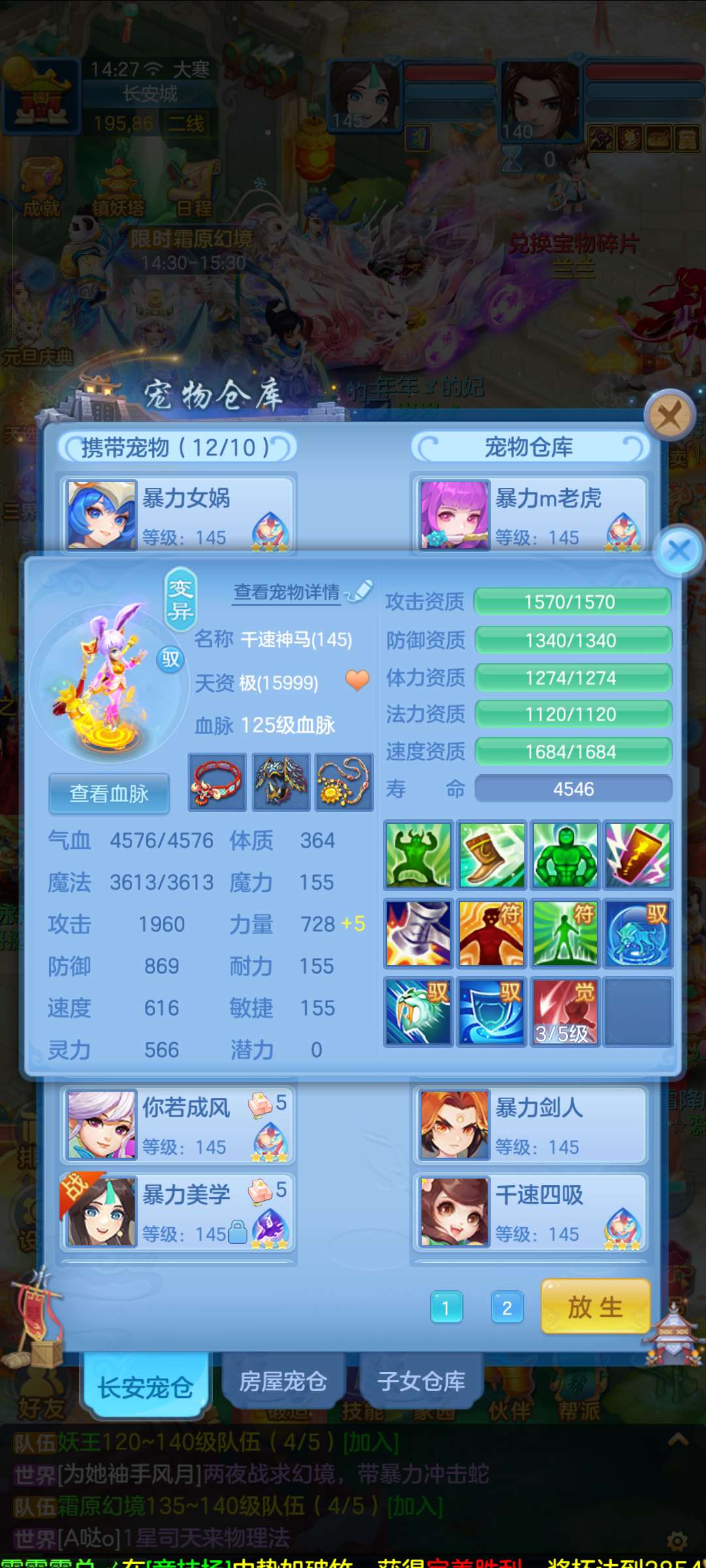Tap the green boot skill icon
The height and width of the screenshot is (1568, 706).
pos(492,855)
